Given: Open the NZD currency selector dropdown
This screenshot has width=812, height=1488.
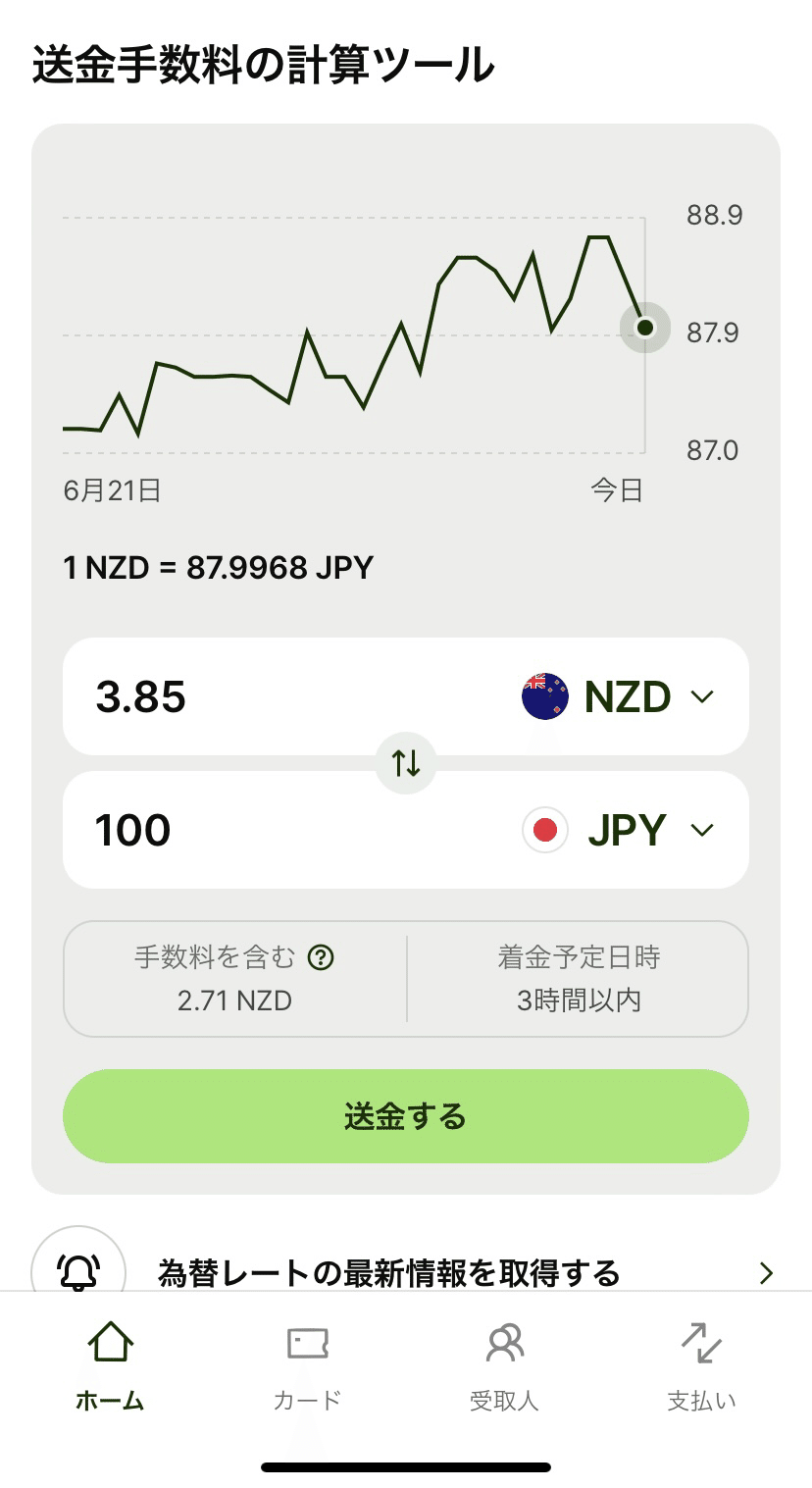Looking at the screenshot, I should [702, 696].
